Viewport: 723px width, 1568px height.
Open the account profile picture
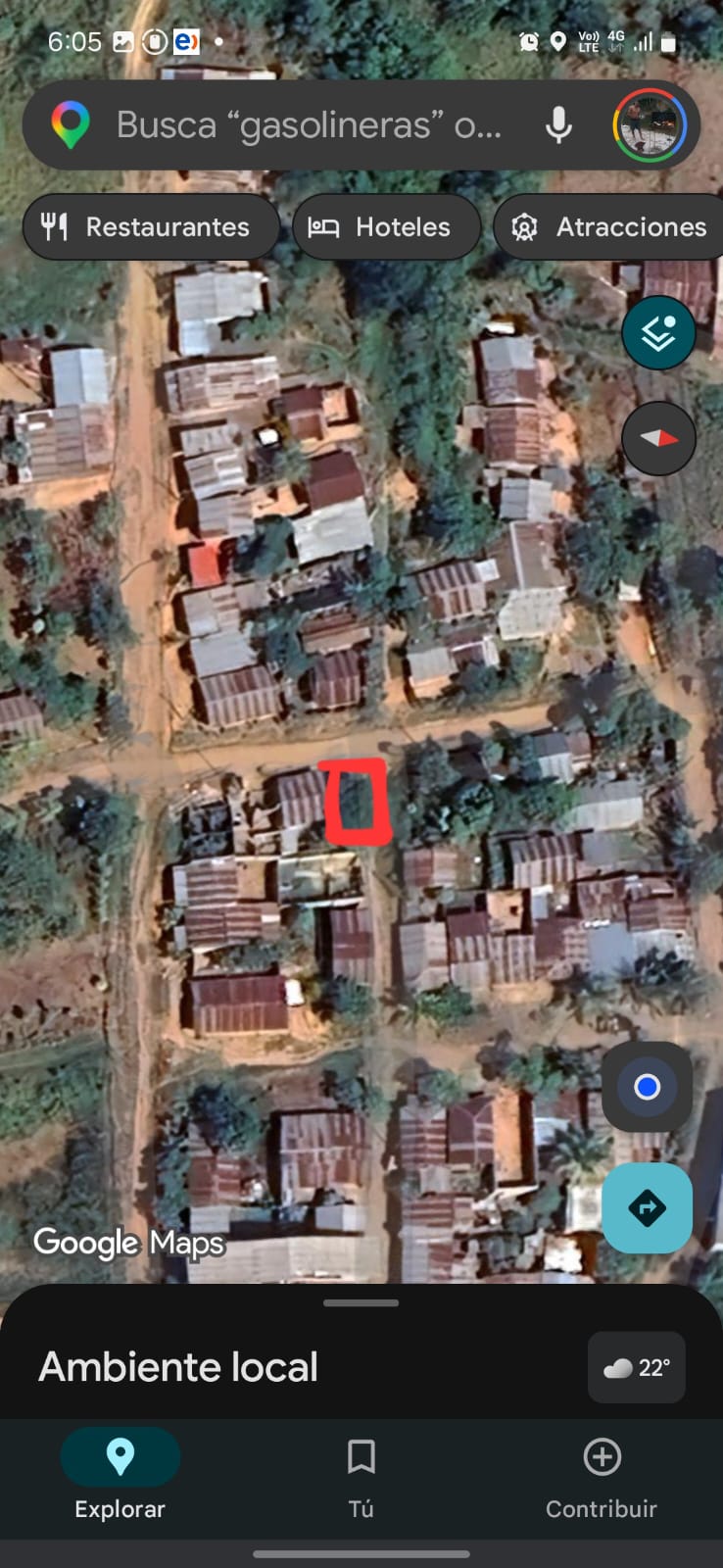click(649, 125)
